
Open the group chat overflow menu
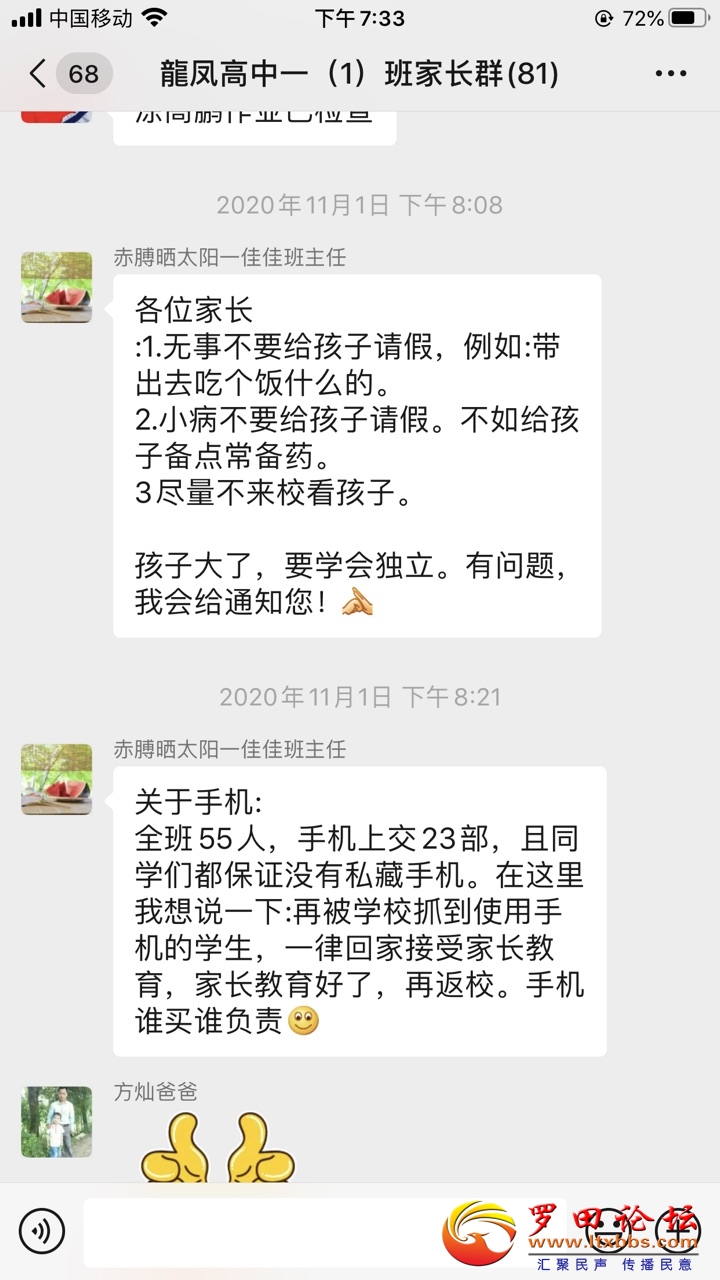click(670, 74)
